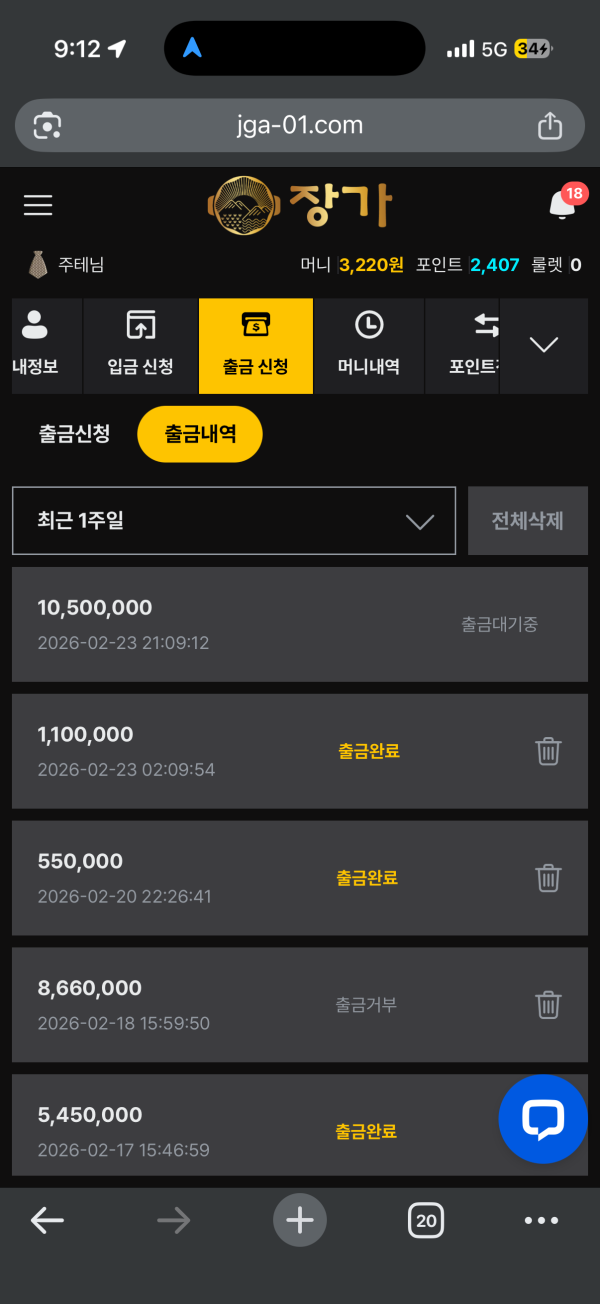Open the hamburger menu
Viewport: 600px width, 1304px height.
(x=38, y=205)
